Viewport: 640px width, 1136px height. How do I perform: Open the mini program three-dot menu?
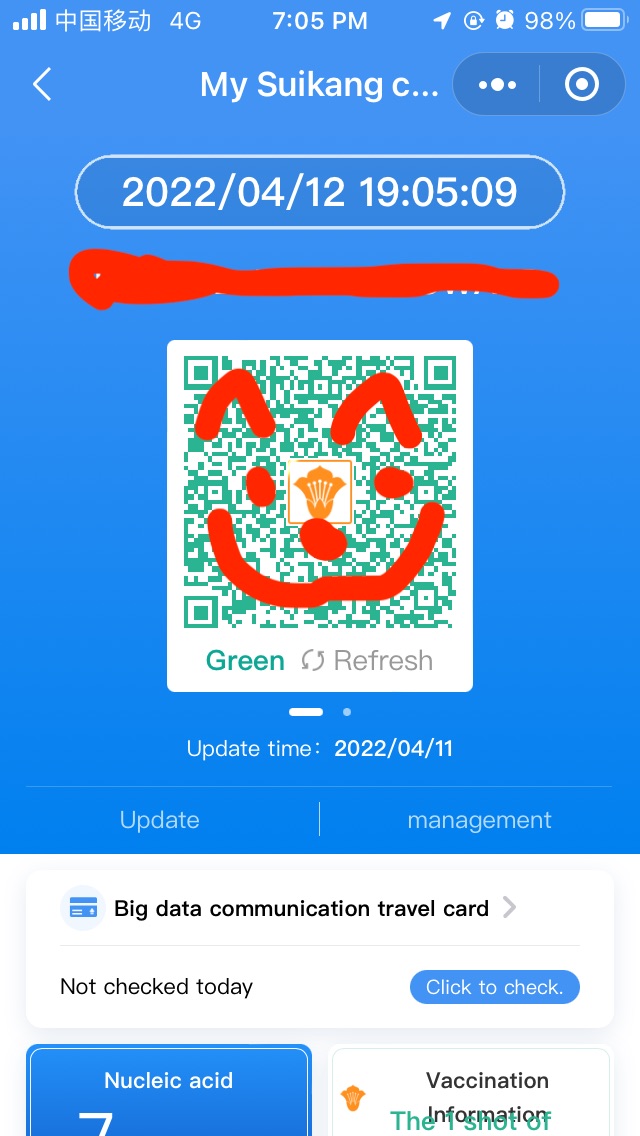497,85
